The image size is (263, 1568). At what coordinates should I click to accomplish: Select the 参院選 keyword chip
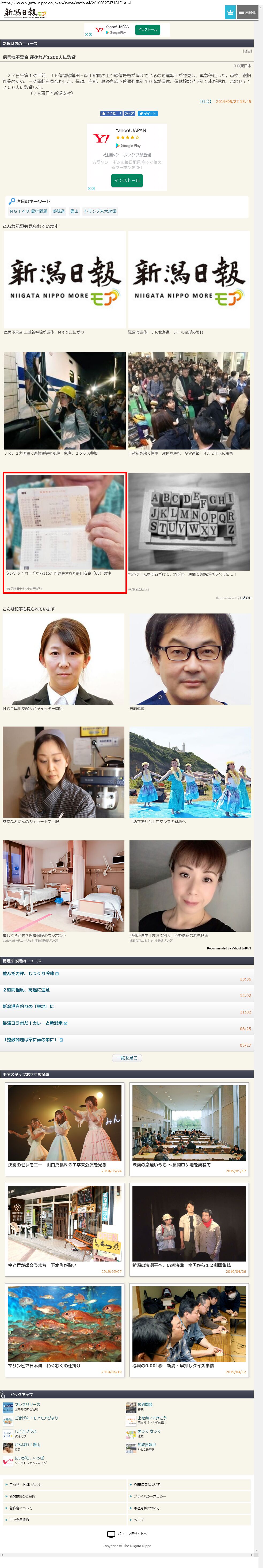58,211
